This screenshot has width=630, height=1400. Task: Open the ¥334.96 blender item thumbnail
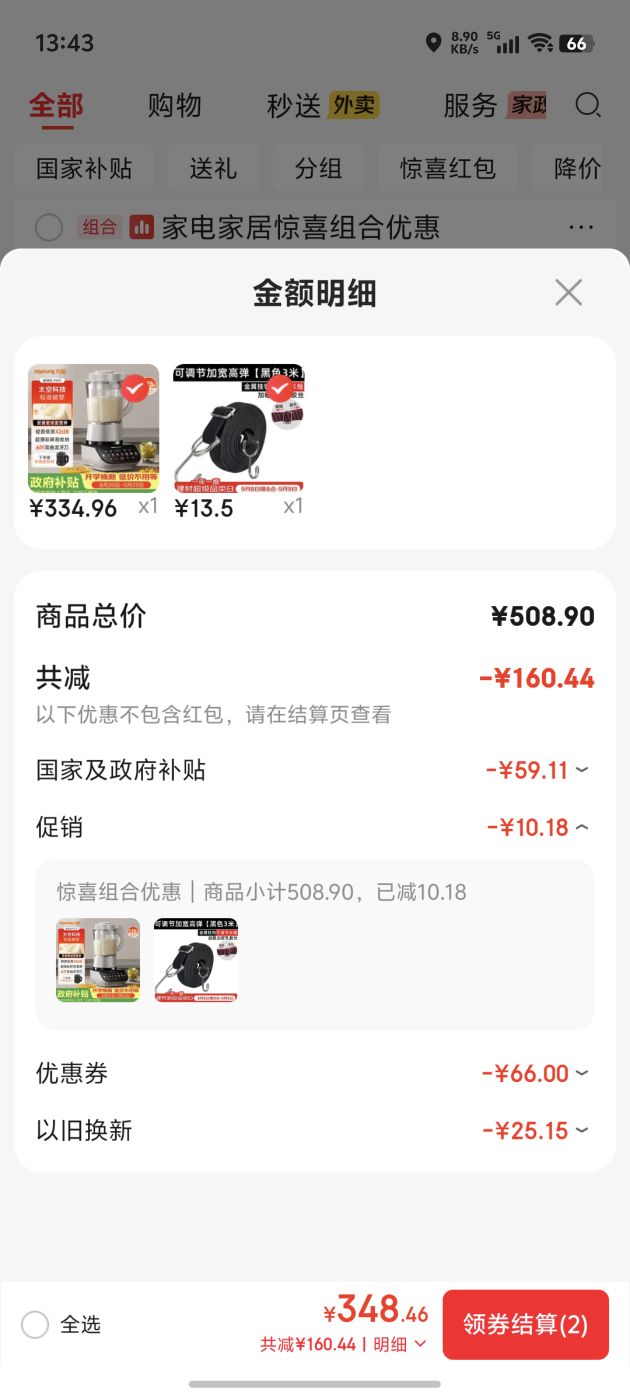(x=93, y=428)
